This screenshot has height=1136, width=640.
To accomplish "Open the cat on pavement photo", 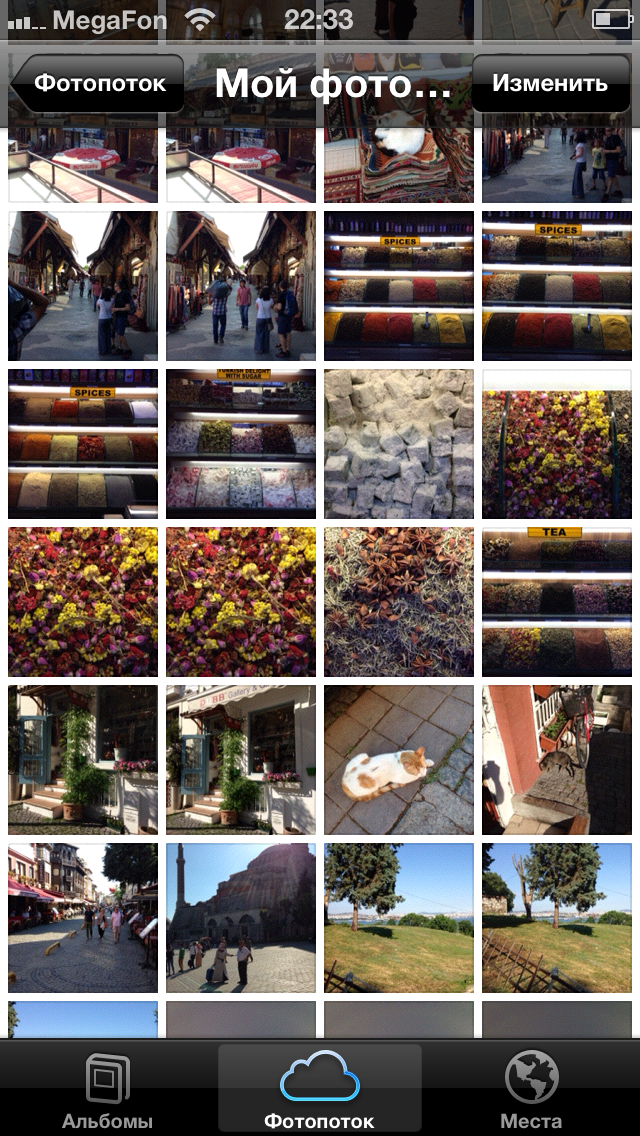I will [399, 760].
